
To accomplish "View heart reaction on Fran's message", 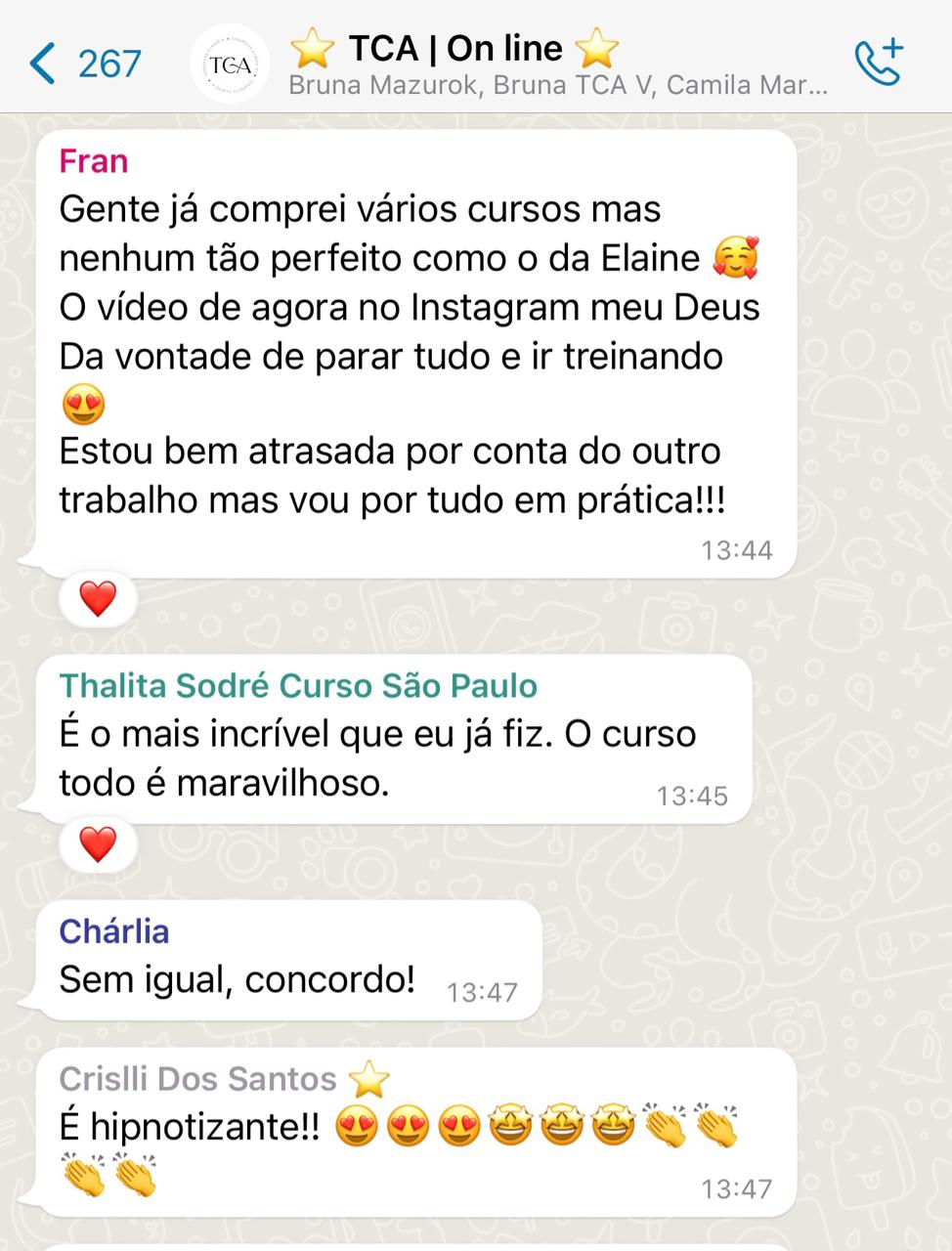I will point(97,598).
